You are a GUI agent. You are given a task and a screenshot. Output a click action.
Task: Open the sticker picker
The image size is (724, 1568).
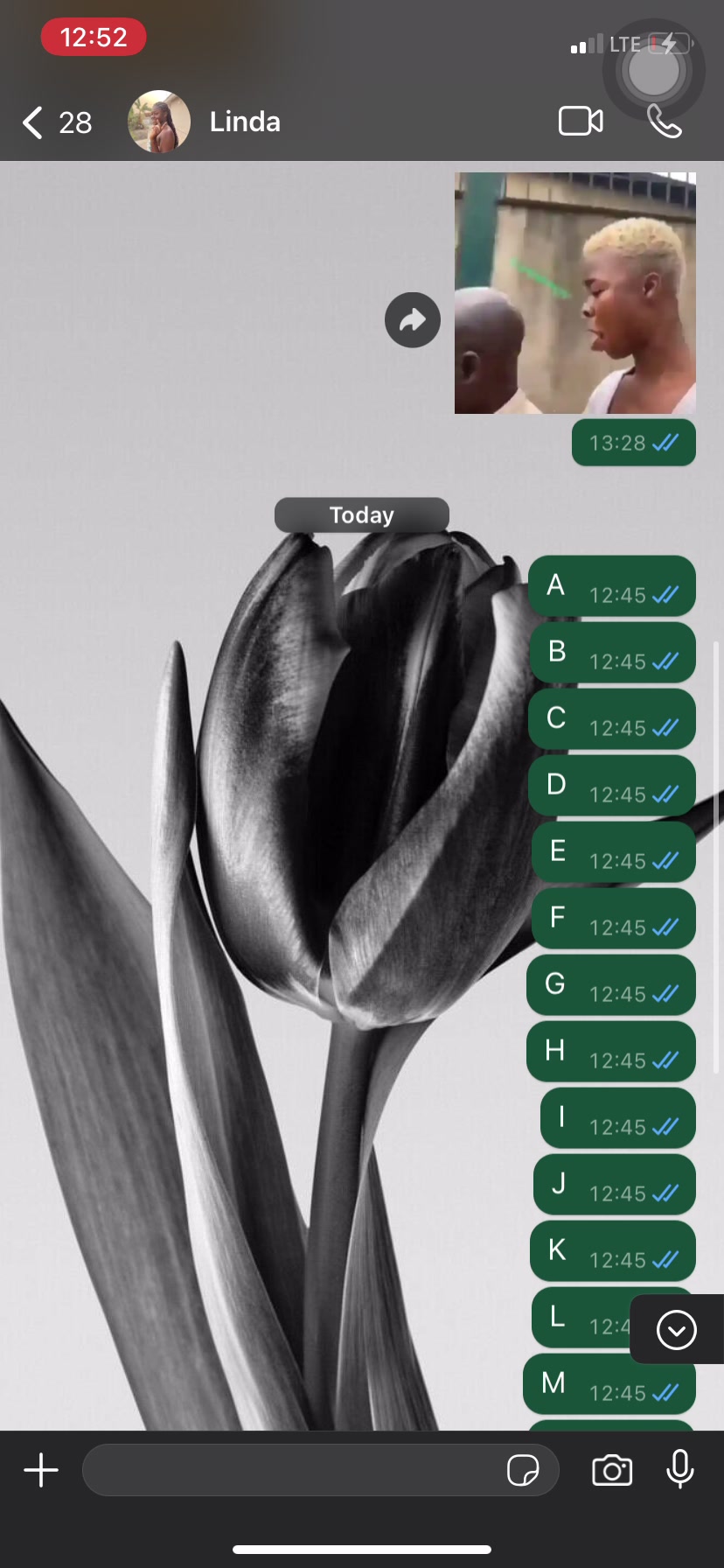click(x=522, y=1470)
